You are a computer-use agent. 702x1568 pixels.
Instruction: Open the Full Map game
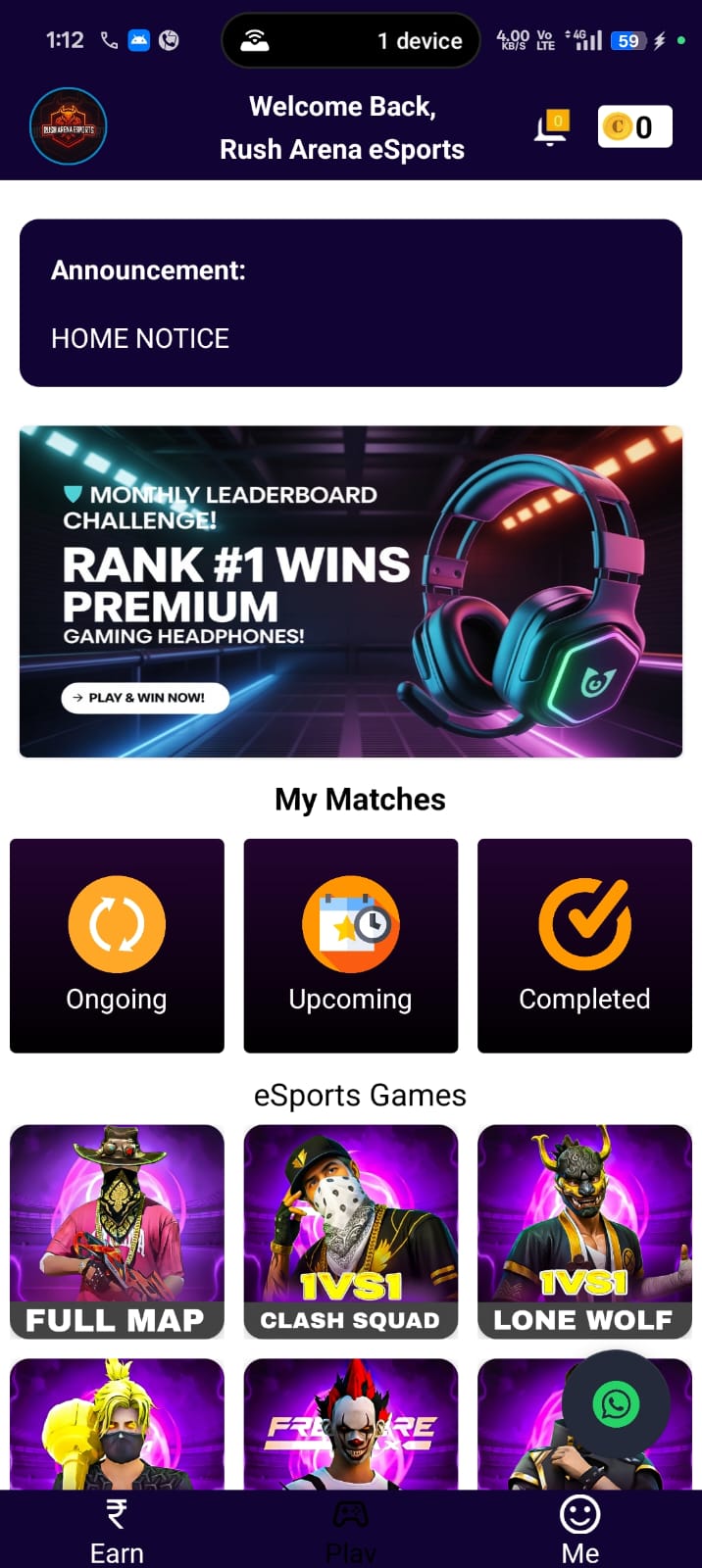coord(117,1231)
